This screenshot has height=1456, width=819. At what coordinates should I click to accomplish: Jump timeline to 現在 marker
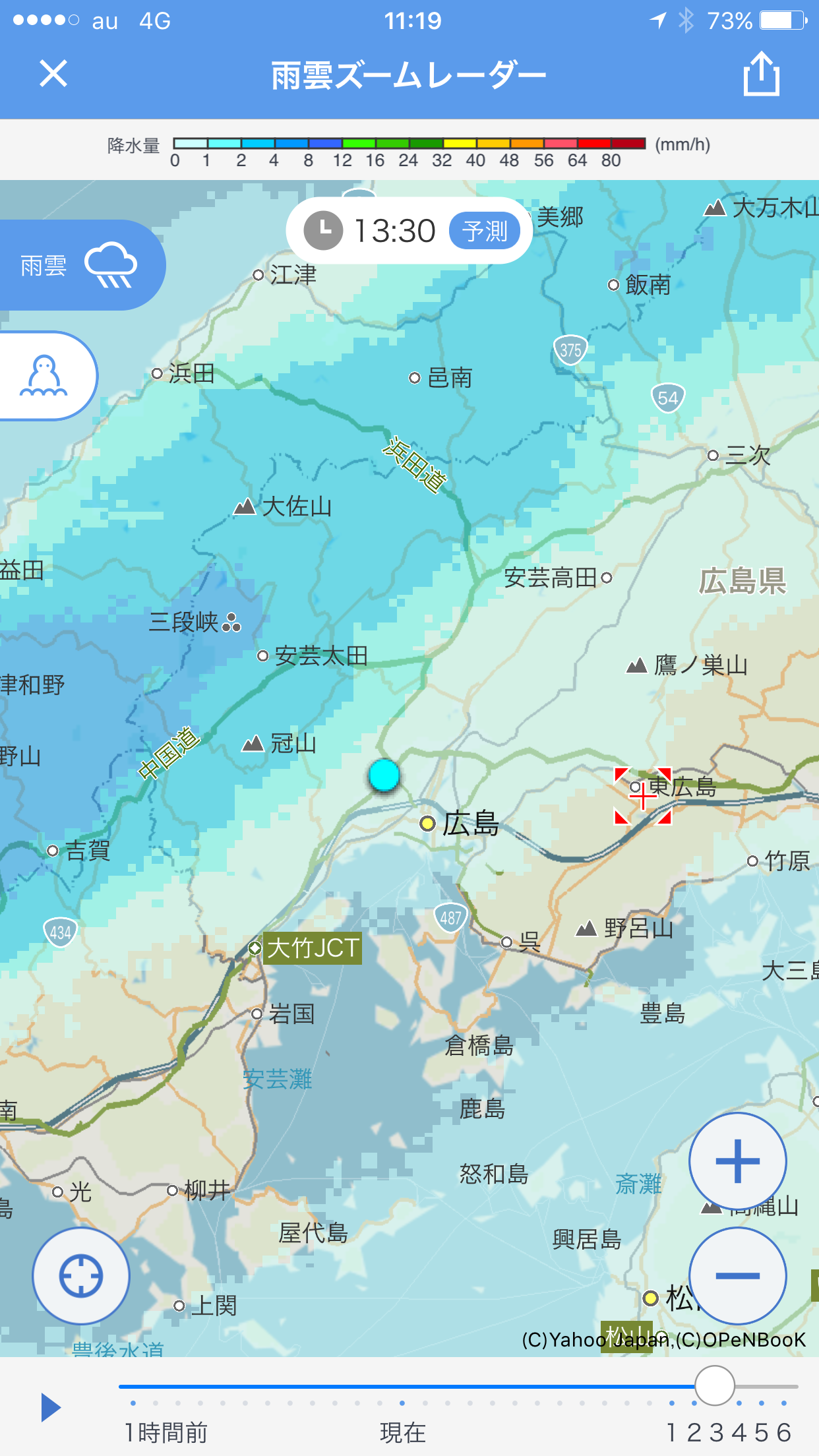point(402,1403)
